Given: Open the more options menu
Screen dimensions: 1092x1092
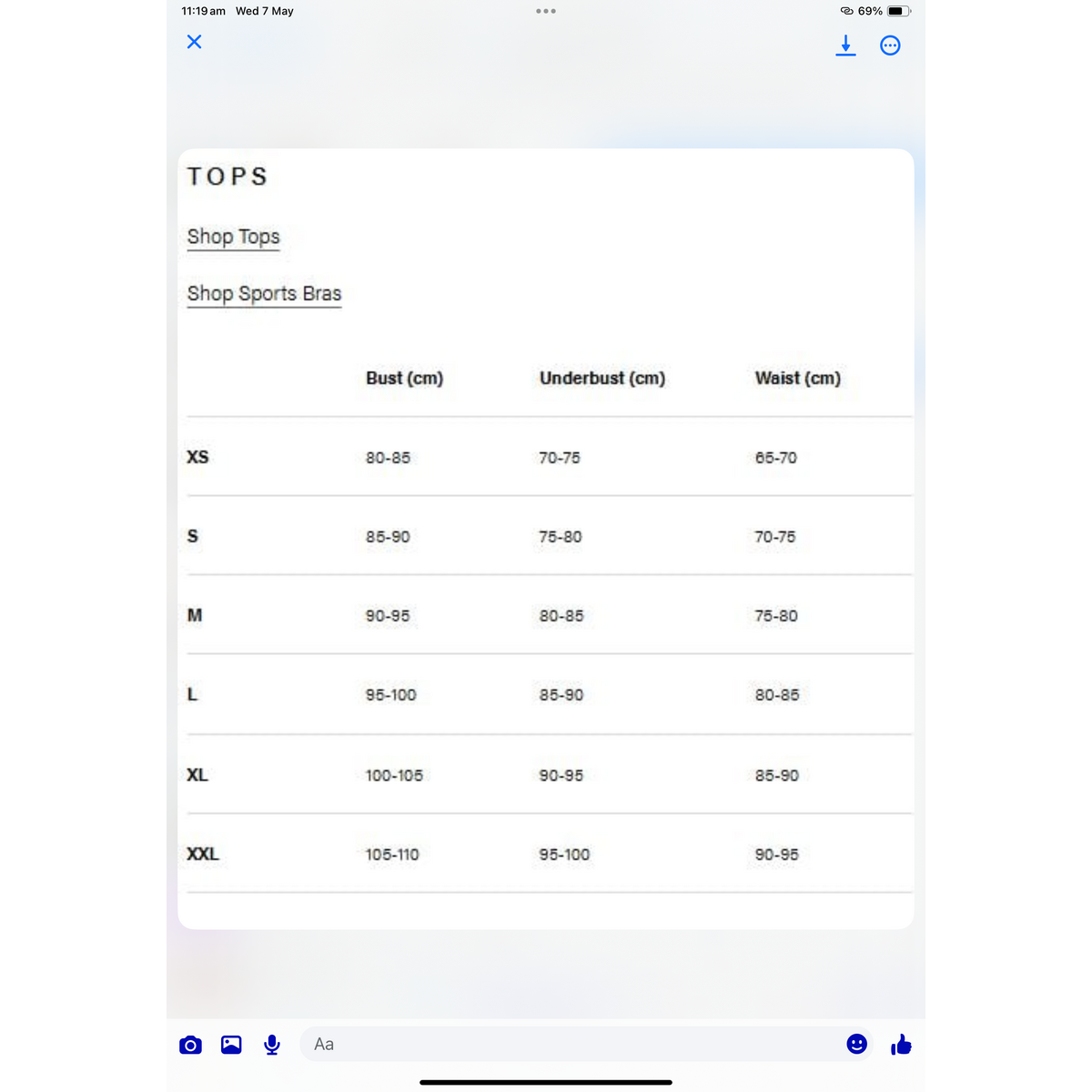Looking at the screenshot, I should click(890, 45).
